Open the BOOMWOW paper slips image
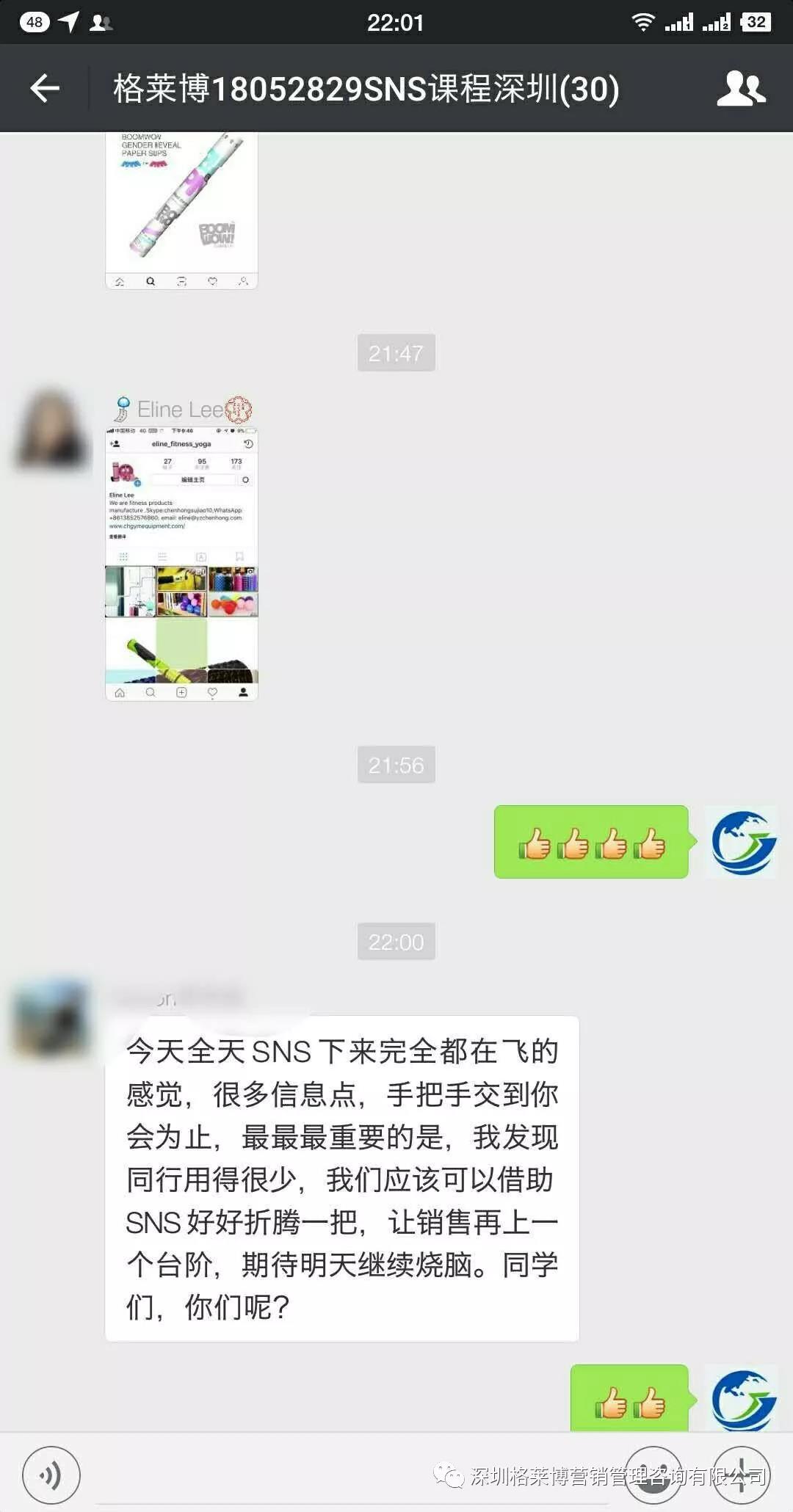Viewport: 793px width, 1512px height. 181,210
